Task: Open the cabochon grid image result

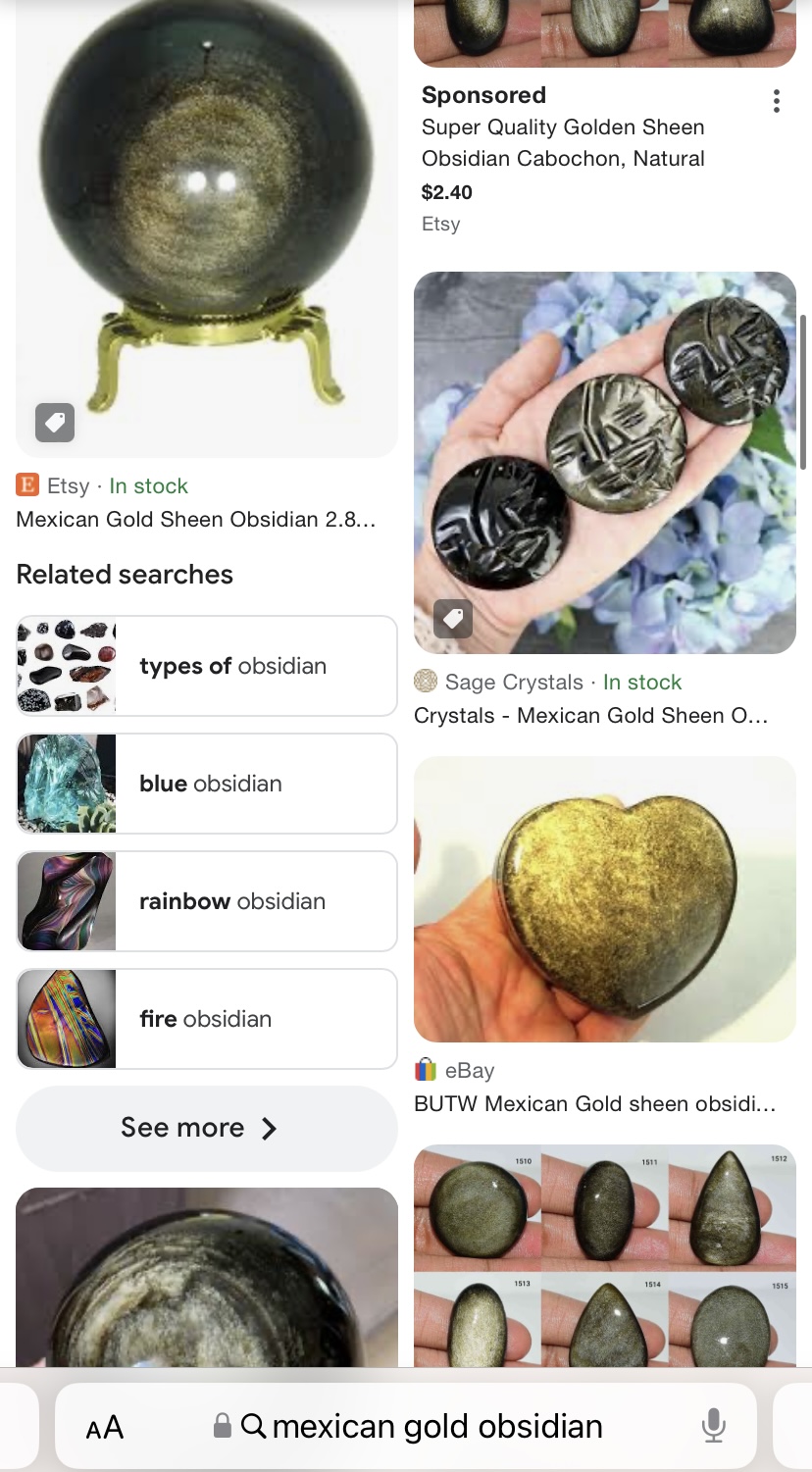Action: tap(605, 1255)
